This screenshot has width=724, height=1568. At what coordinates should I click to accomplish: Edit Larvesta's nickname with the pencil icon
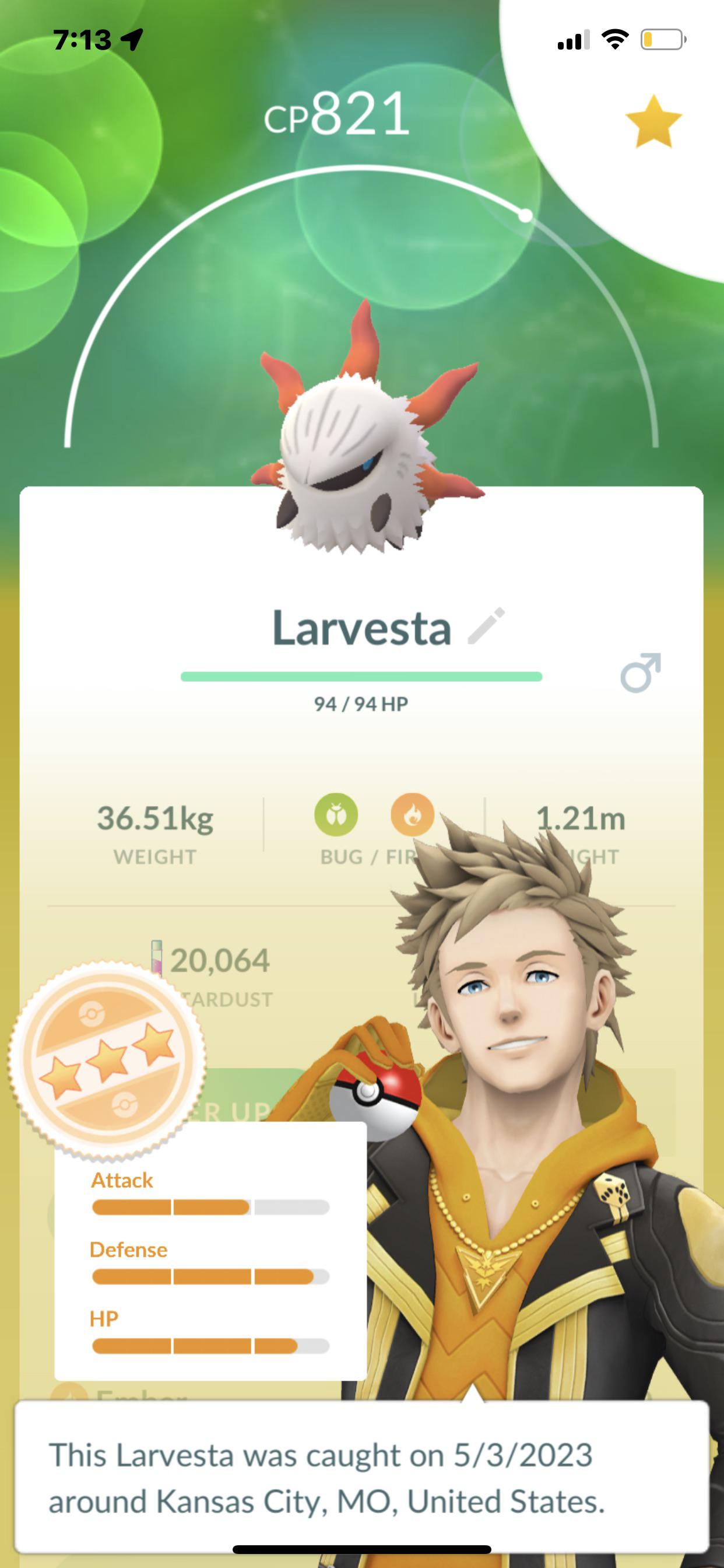pos(486,626)
